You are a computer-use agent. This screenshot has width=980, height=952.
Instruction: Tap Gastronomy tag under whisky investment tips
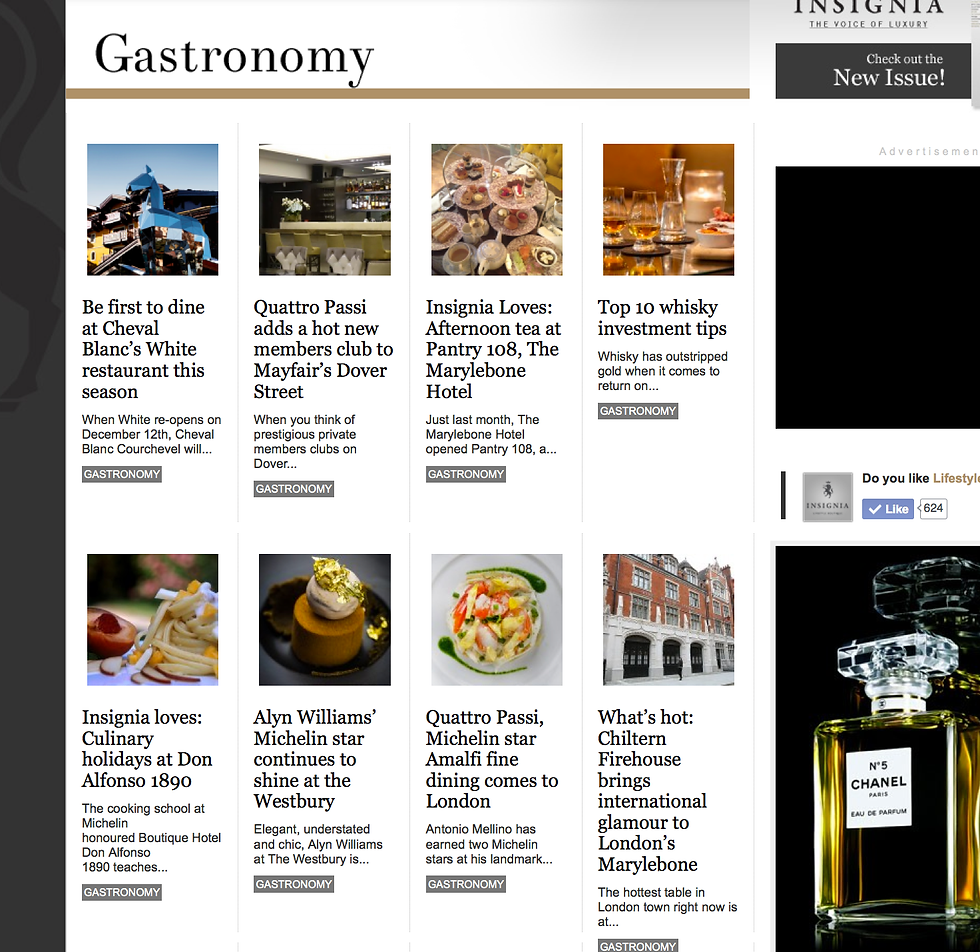638,411
